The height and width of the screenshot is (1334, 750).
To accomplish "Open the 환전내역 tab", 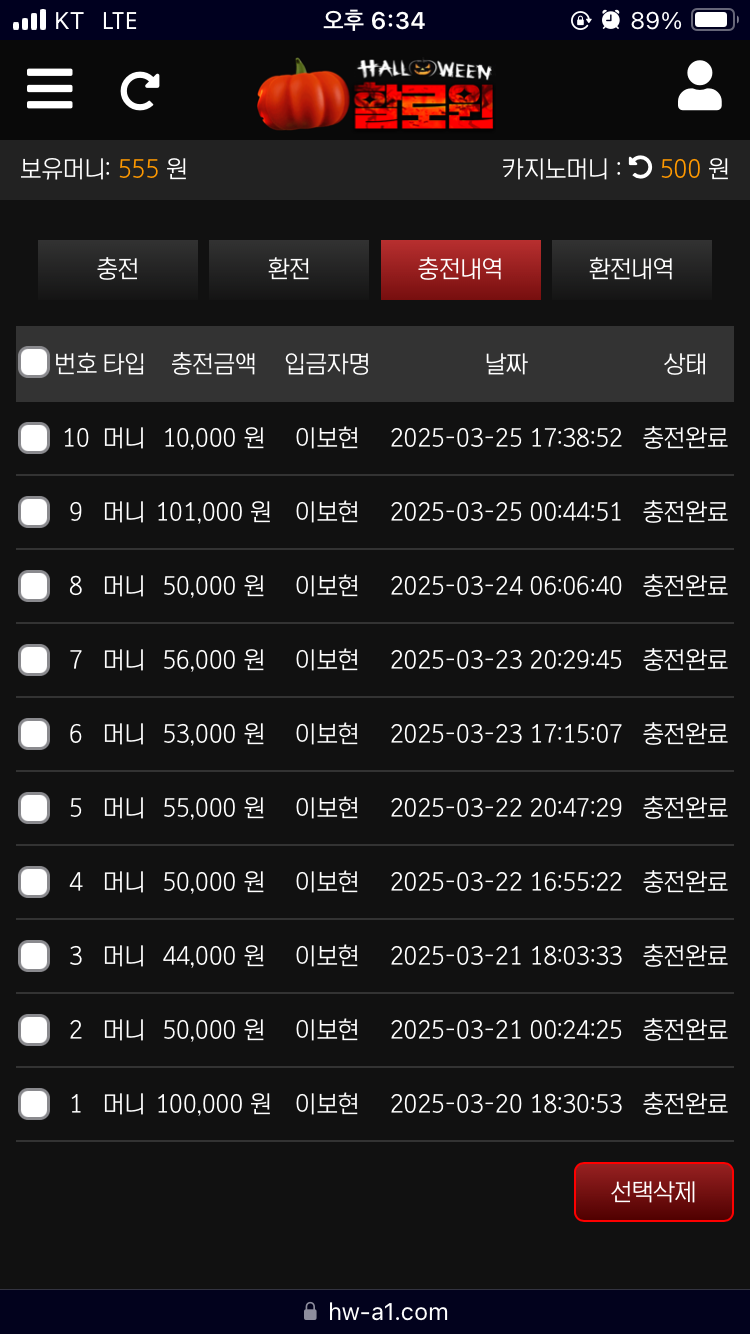I will (632, 270).
